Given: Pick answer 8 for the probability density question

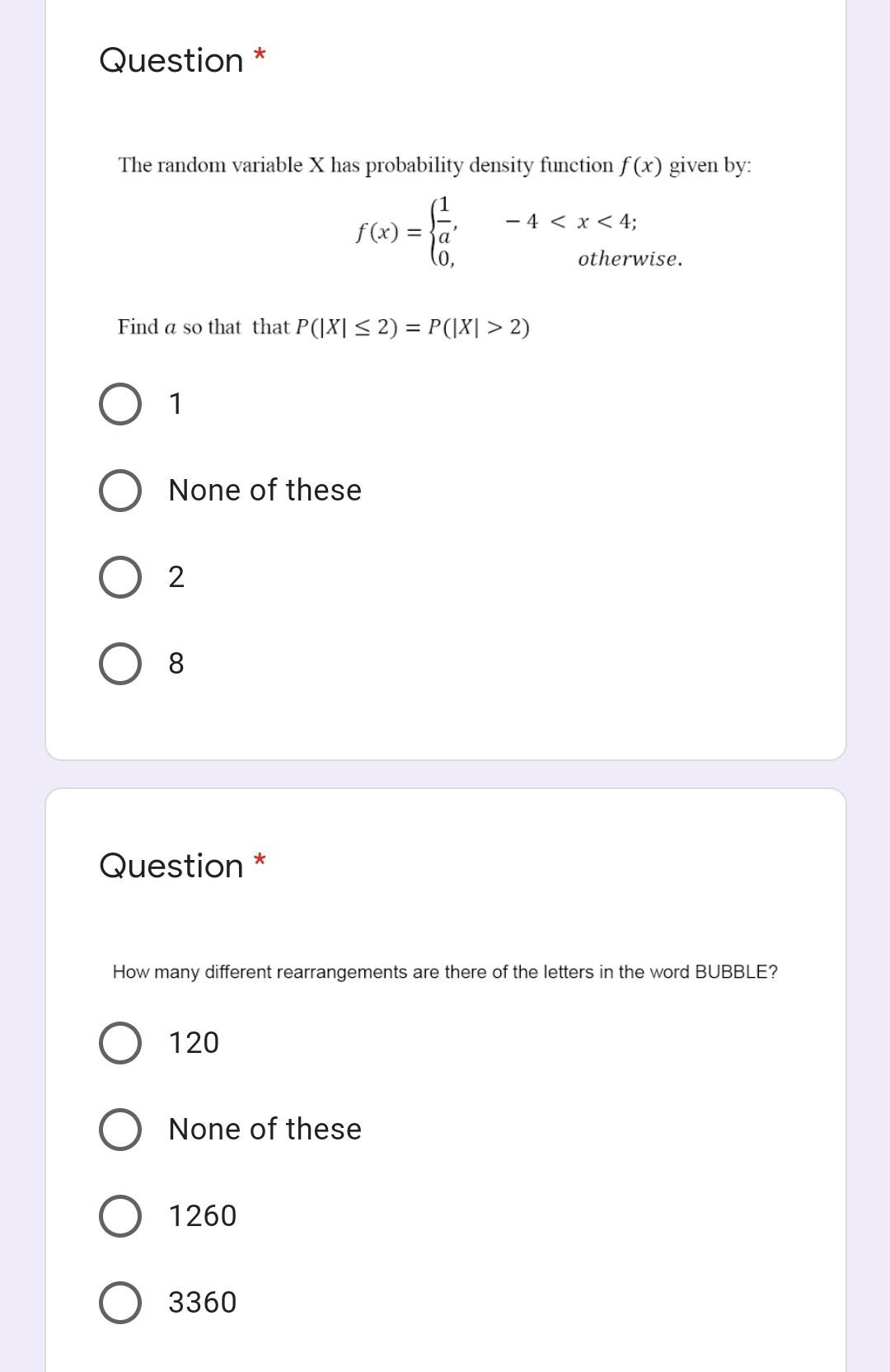Looking at the screenshot, I should (120, 665).
